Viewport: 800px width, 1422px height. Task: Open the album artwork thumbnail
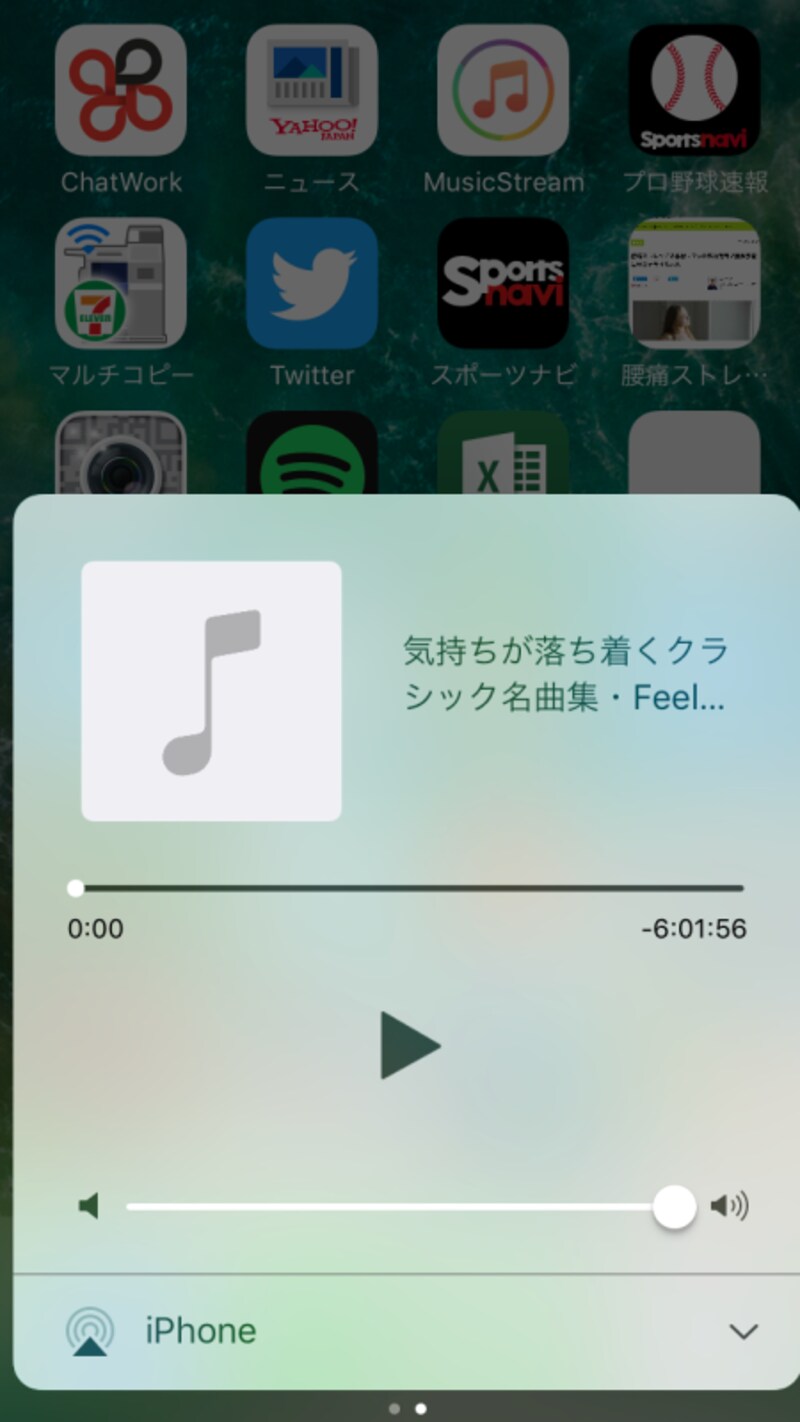point(211,691)
